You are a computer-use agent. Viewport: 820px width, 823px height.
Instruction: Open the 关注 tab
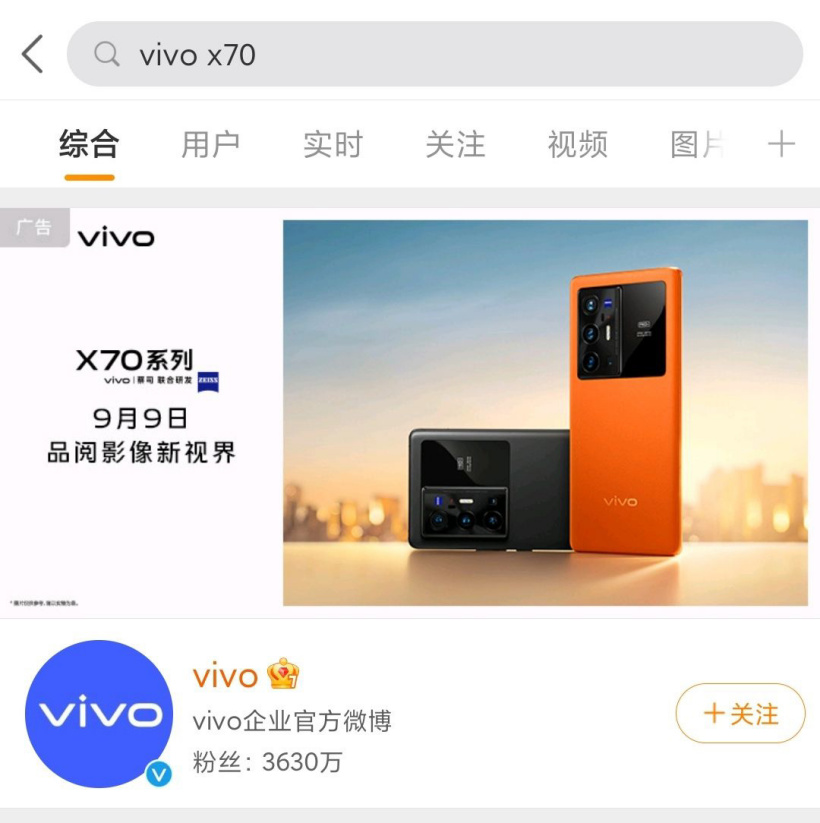pyautogui.click(x=455, y=145)
